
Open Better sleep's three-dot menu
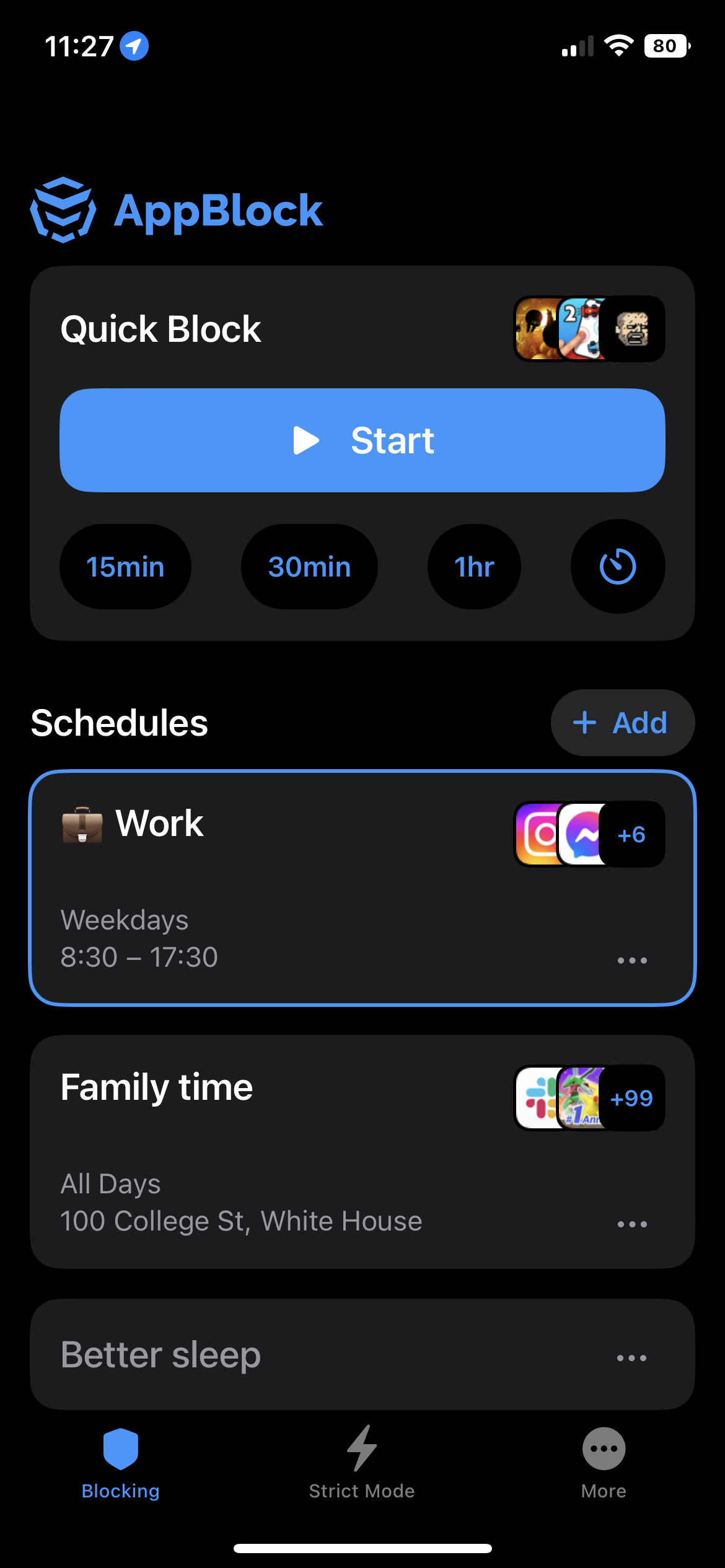(x=632, y=1358)
